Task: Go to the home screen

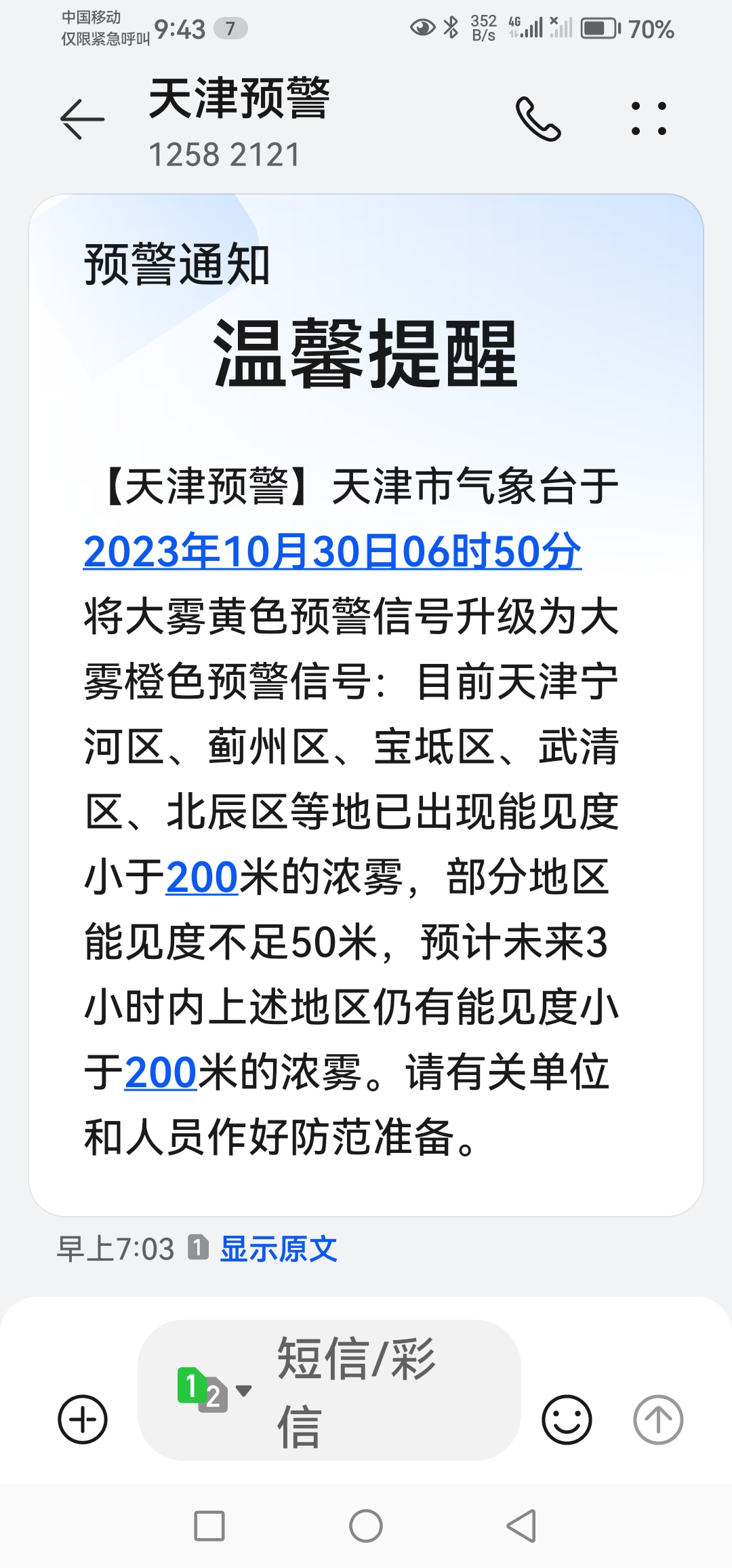Action: tap(366, 1526)
